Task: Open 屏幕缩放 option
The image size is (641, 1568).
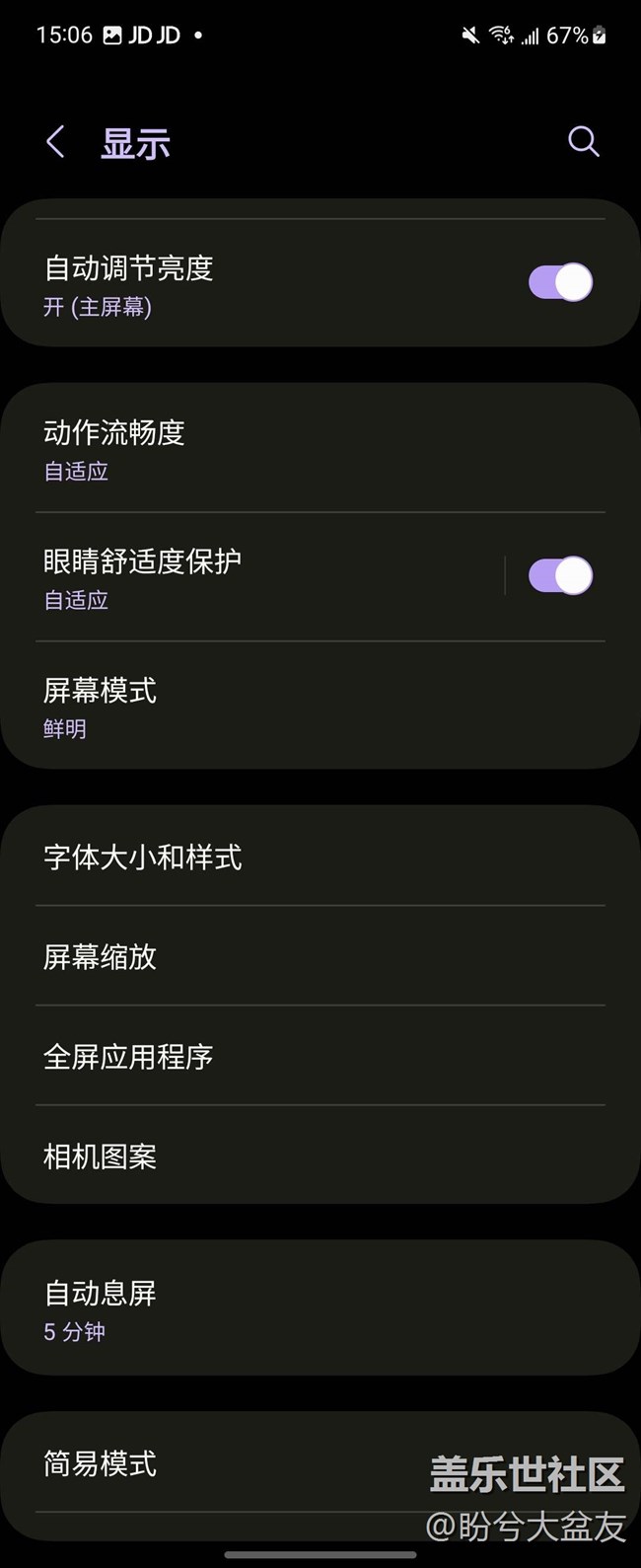Action: click(320, 956)
